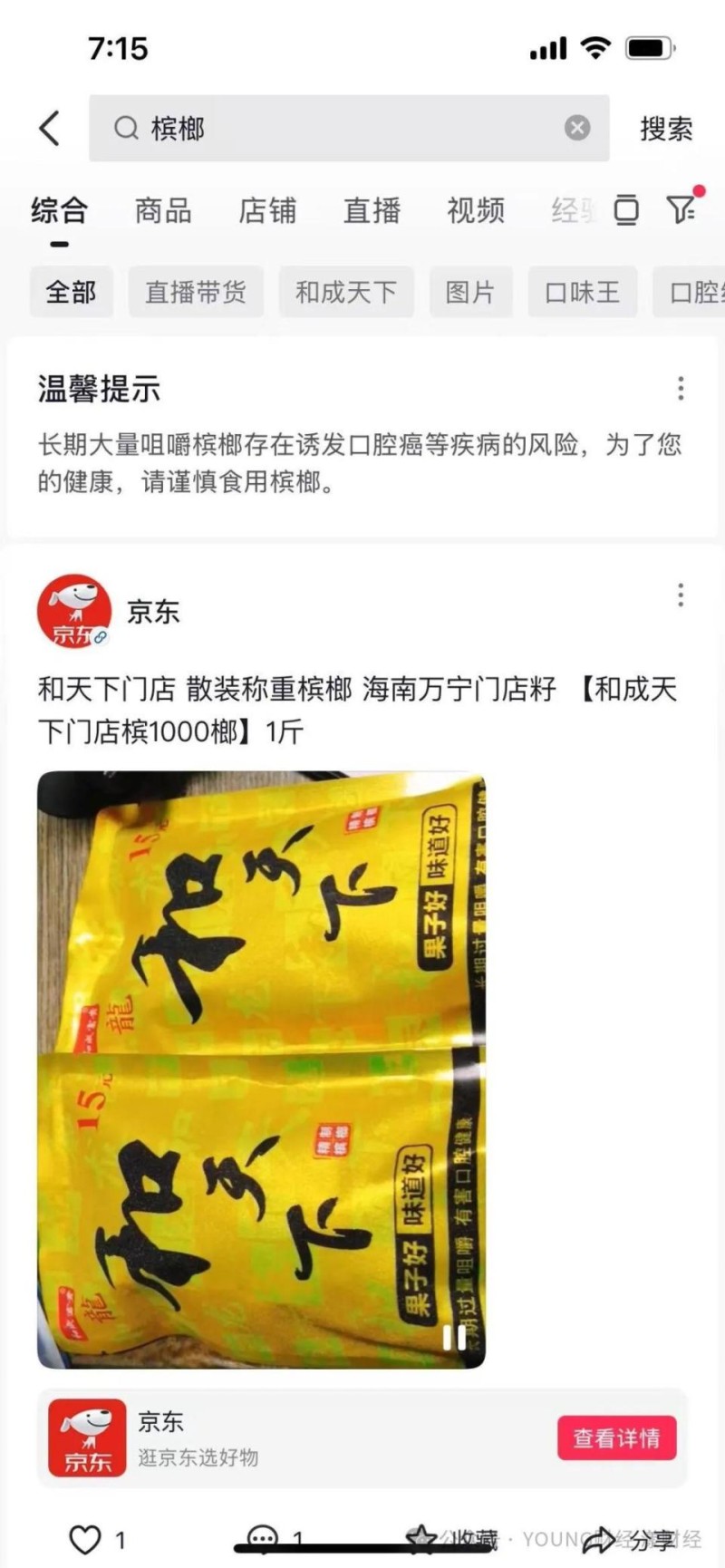The width and height of the screenshot is (725, 1568).
Task: Tap the back arrow to exit search
Action: [51, 129]
